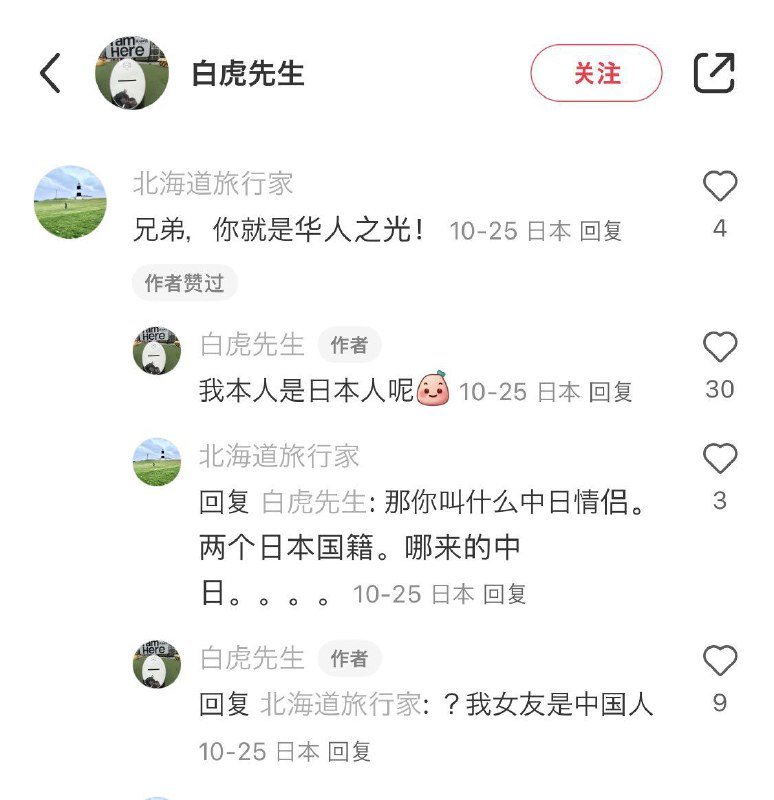Open 白虎先生's profile avatar in the header
The height and width of the screenshot is (800, 774).
[x=132, y=72]
